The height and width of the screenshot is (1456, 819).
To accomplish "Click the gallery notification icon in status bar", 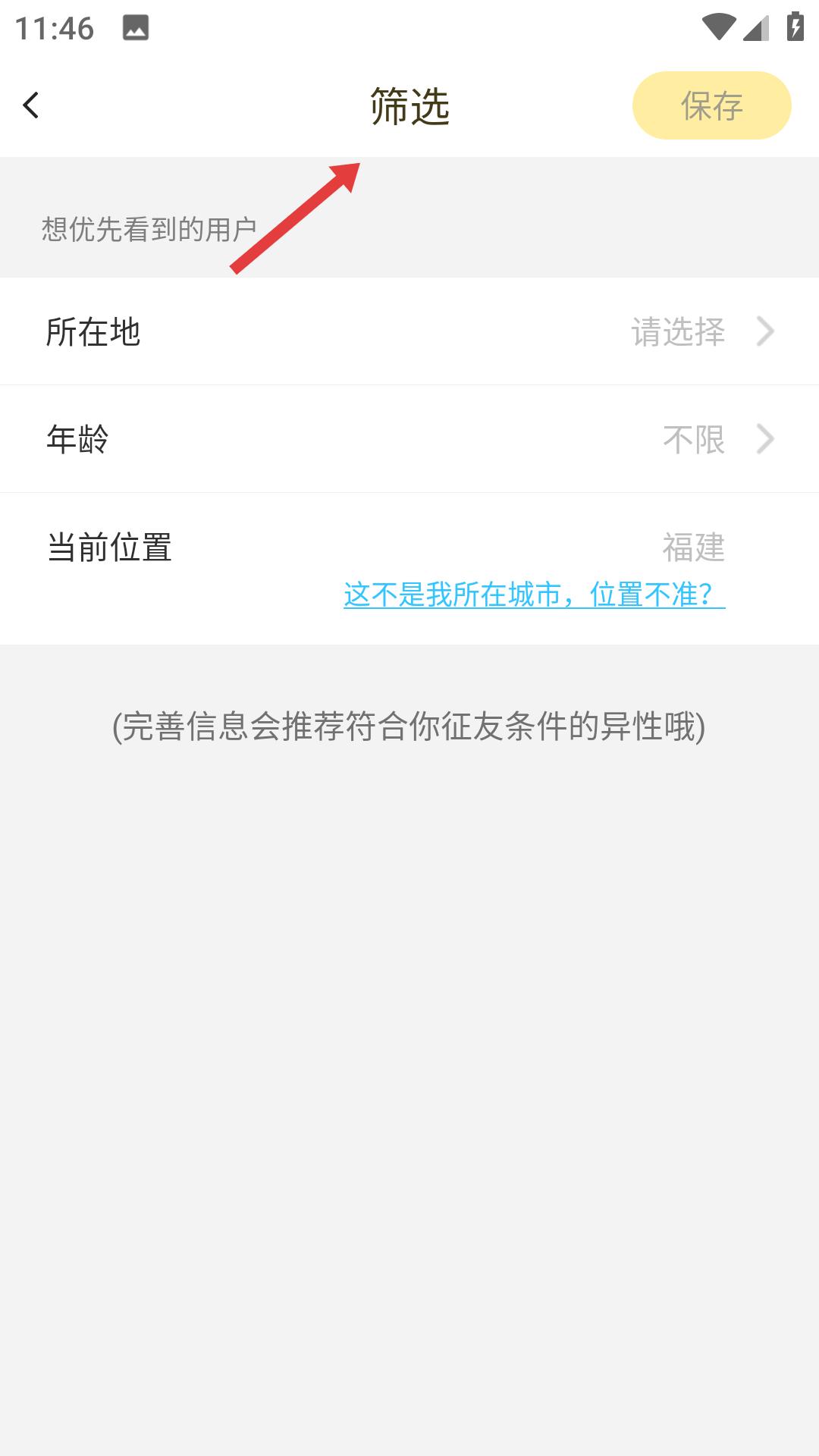I will coord(135,27).
